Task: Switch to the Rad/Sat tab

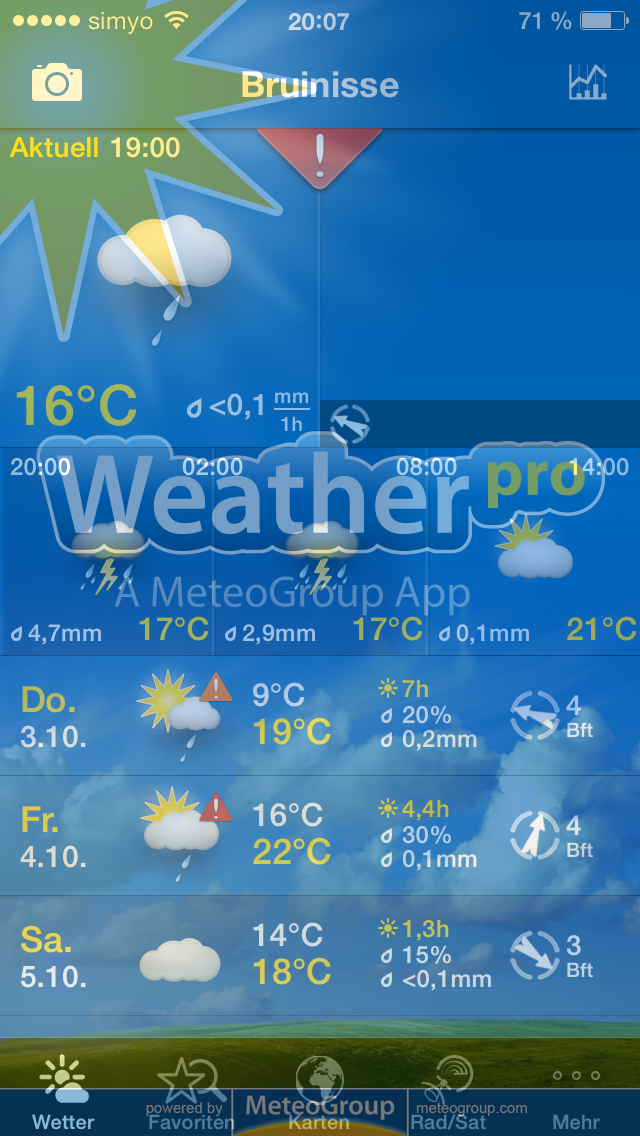Action: (447, 1095)
